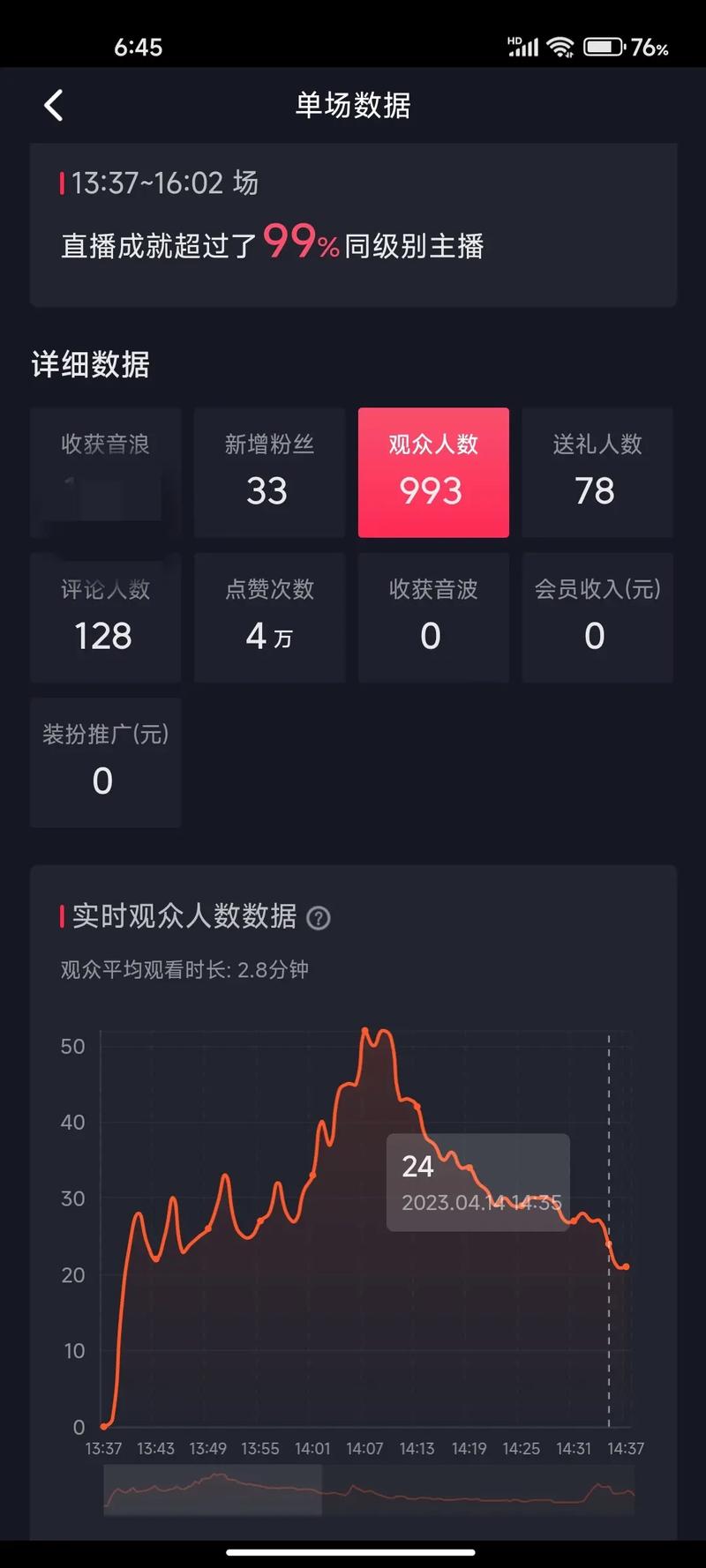Tap the chart range selector below the graph
The width and height of the screenshot is (706, 1568).
click(369, 1490)
